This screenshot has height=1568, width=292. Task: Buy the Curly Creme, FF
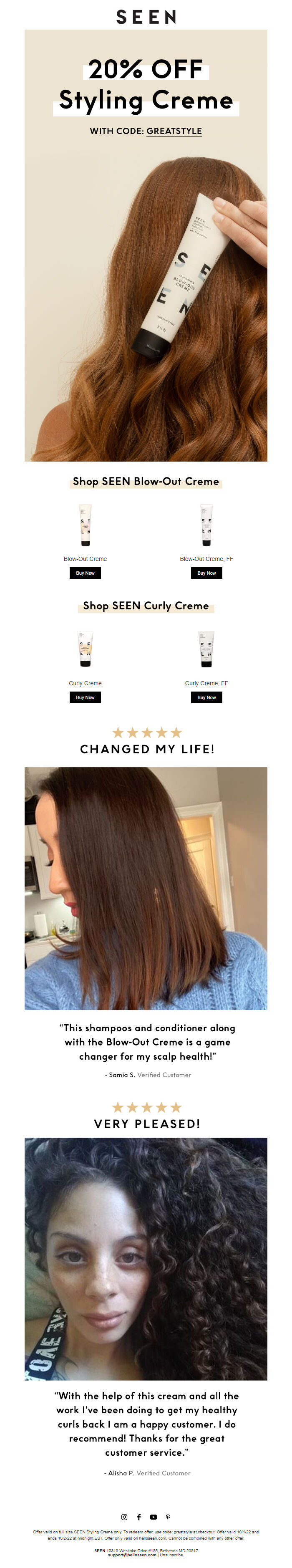click(206, 697)
